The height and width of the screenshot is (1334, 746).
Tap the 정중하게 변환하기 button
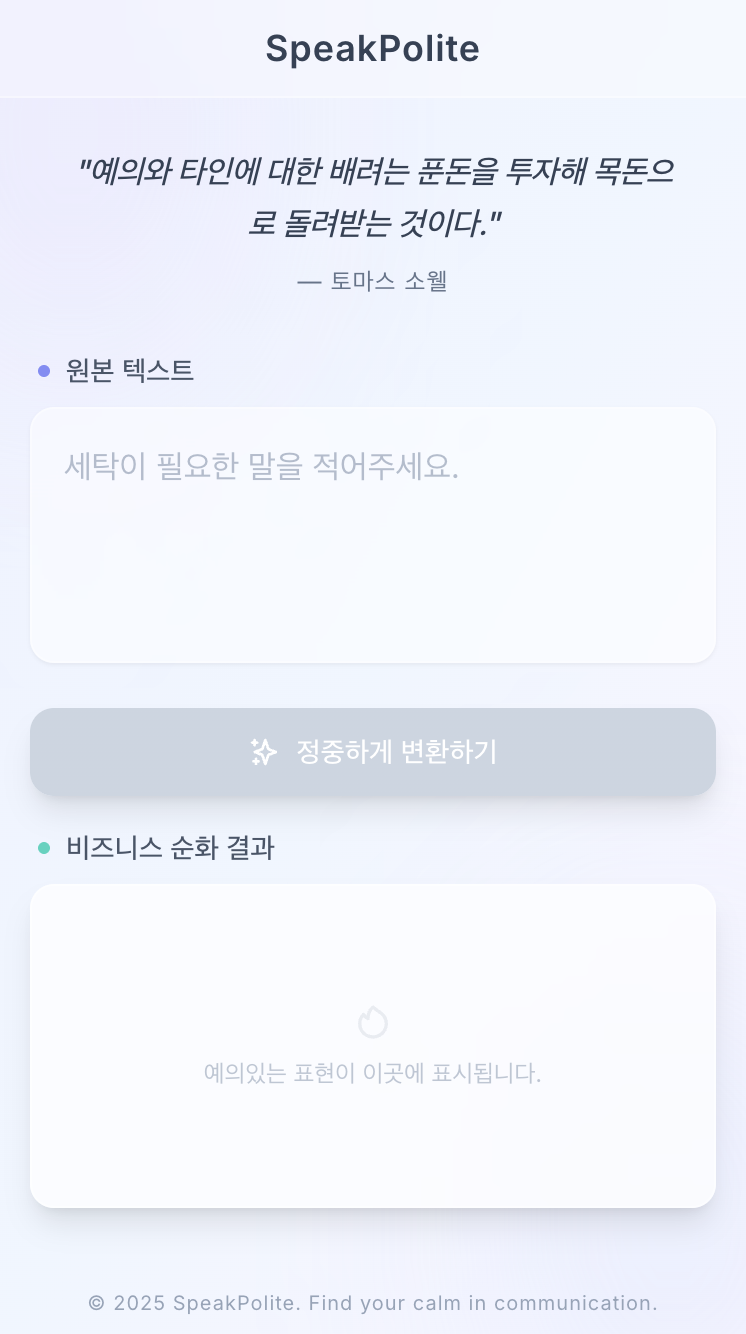click(372, 752)
